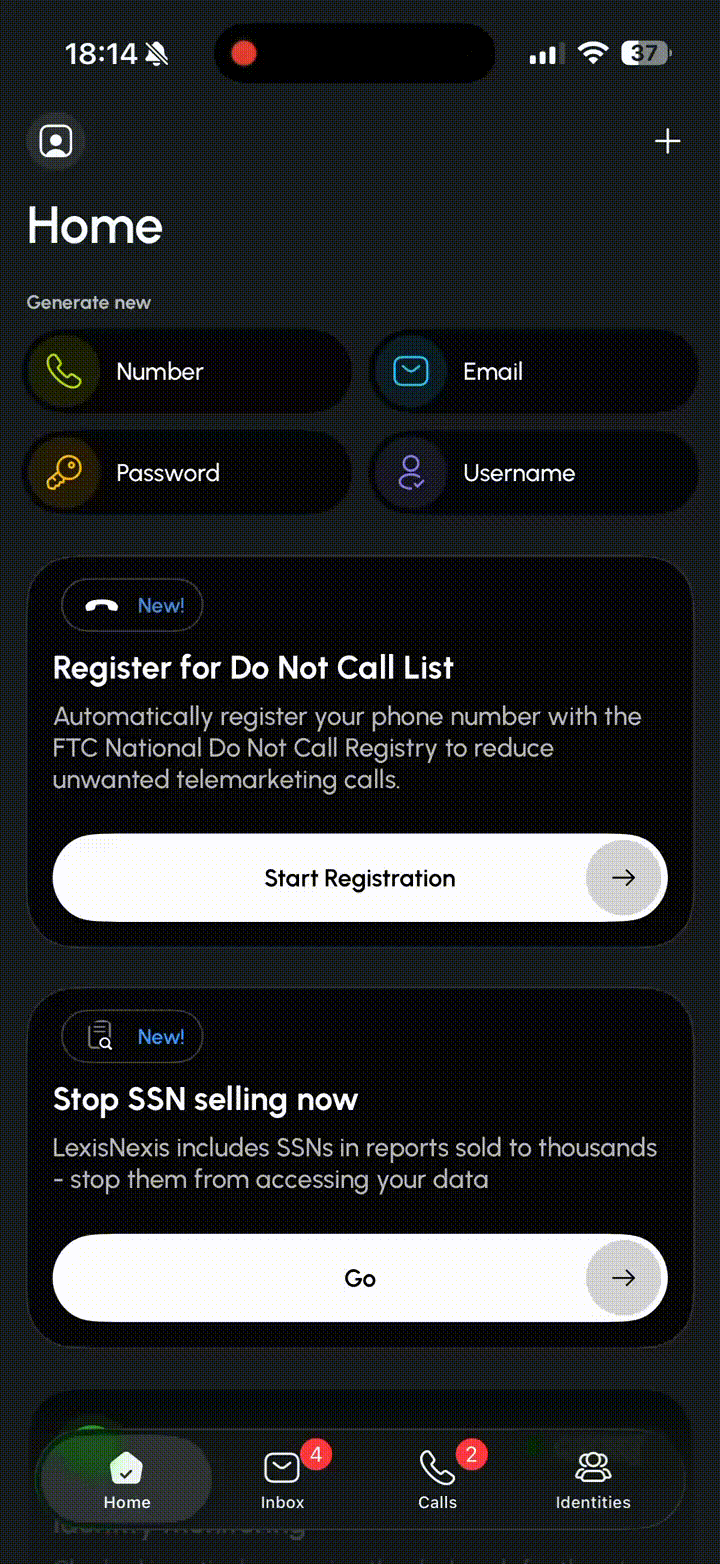This screenshot has width=720, height=1564.
Task: Open the profile icon at top left
Action: click(x=56, y=141)
